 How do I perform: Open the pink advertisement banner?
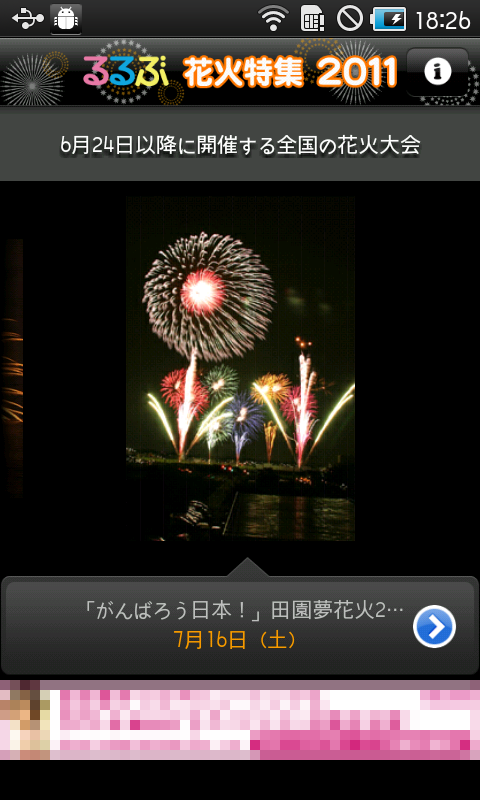[x=240, y=720]
